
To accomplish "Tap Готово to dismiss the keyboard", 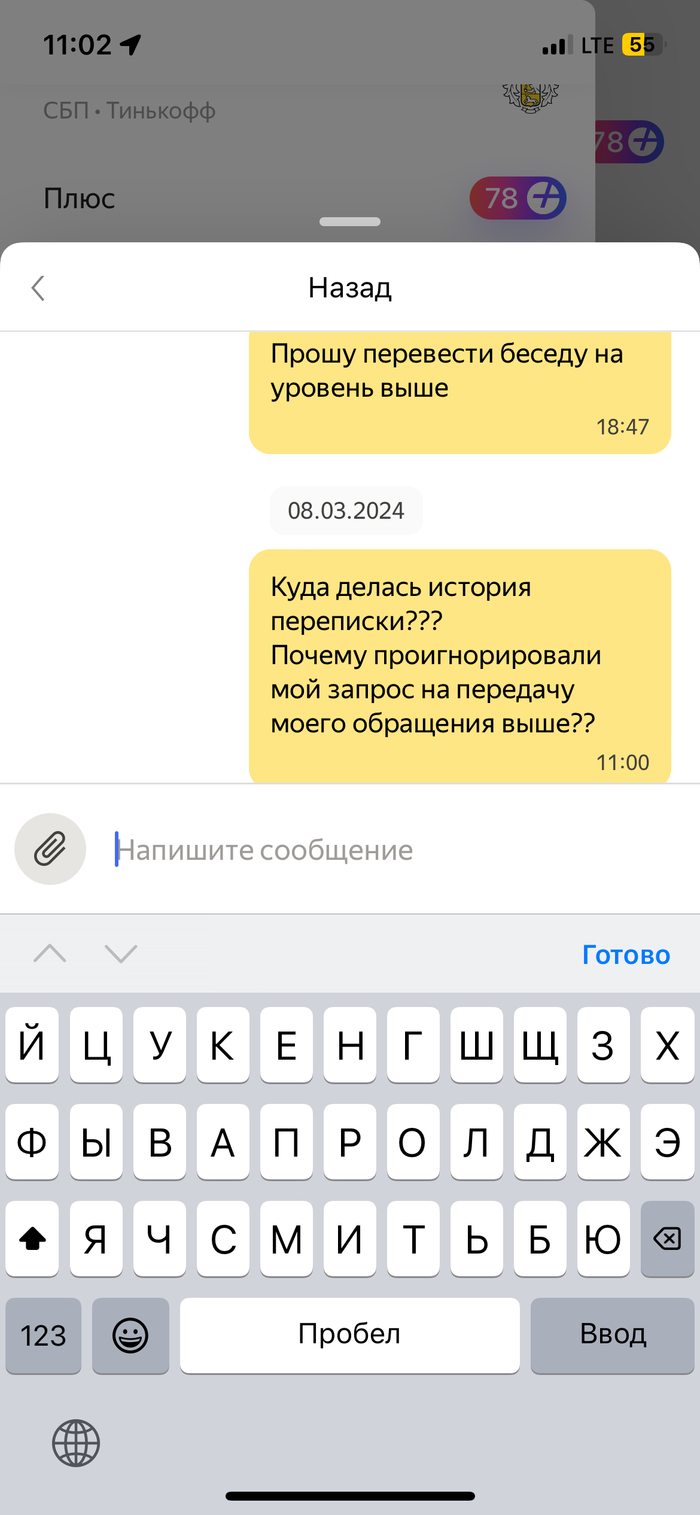I will pyautogui.click(x=626, y=954).
